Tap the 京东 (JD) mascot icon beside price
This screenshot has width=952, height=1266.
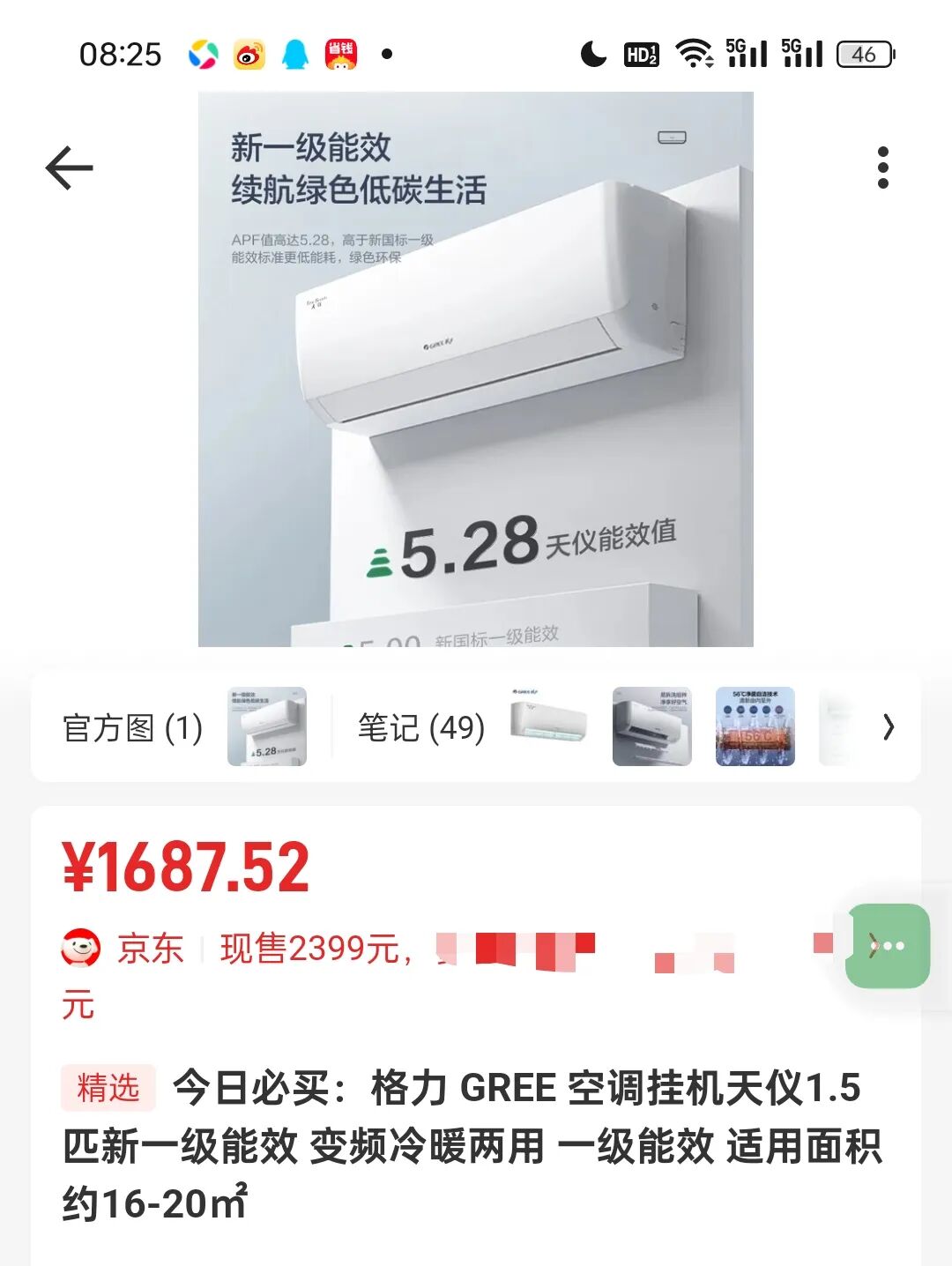(x=79, y=948)
